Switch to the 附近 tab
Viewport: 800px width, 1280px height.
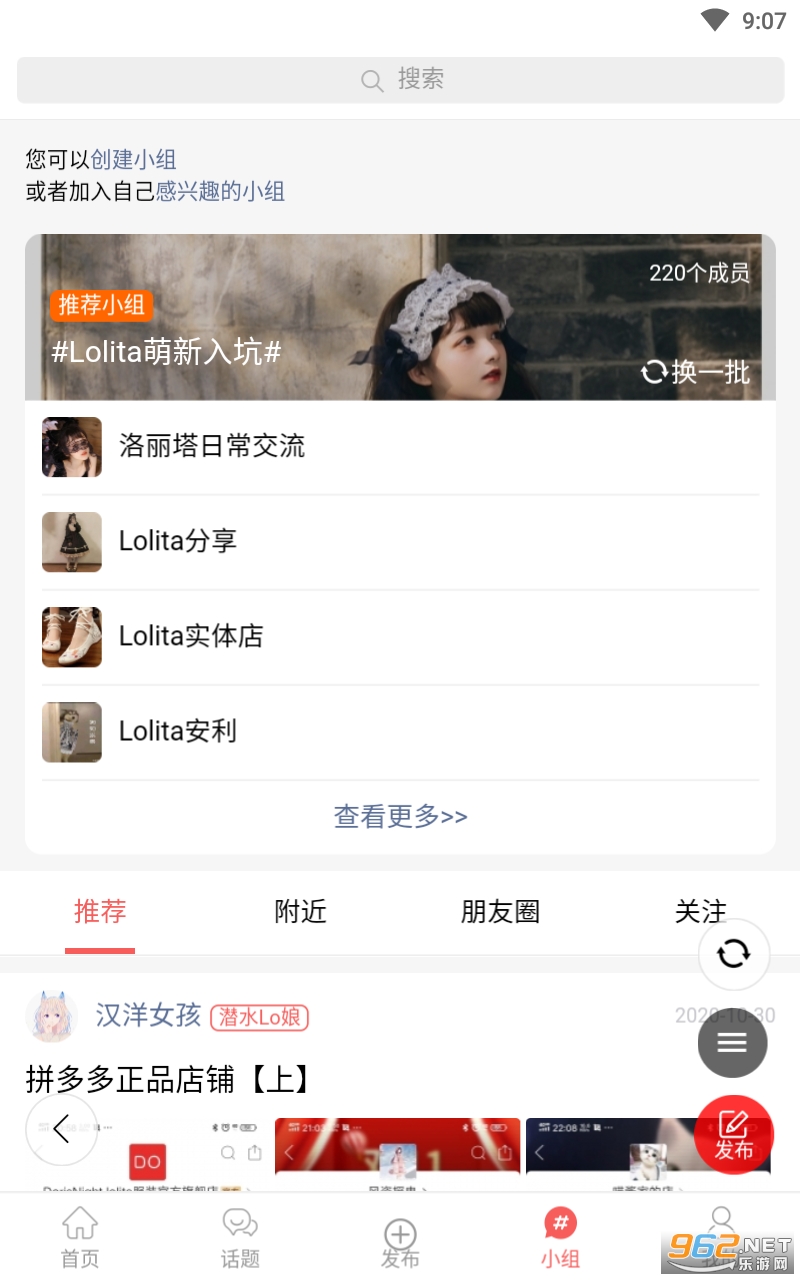300,912
